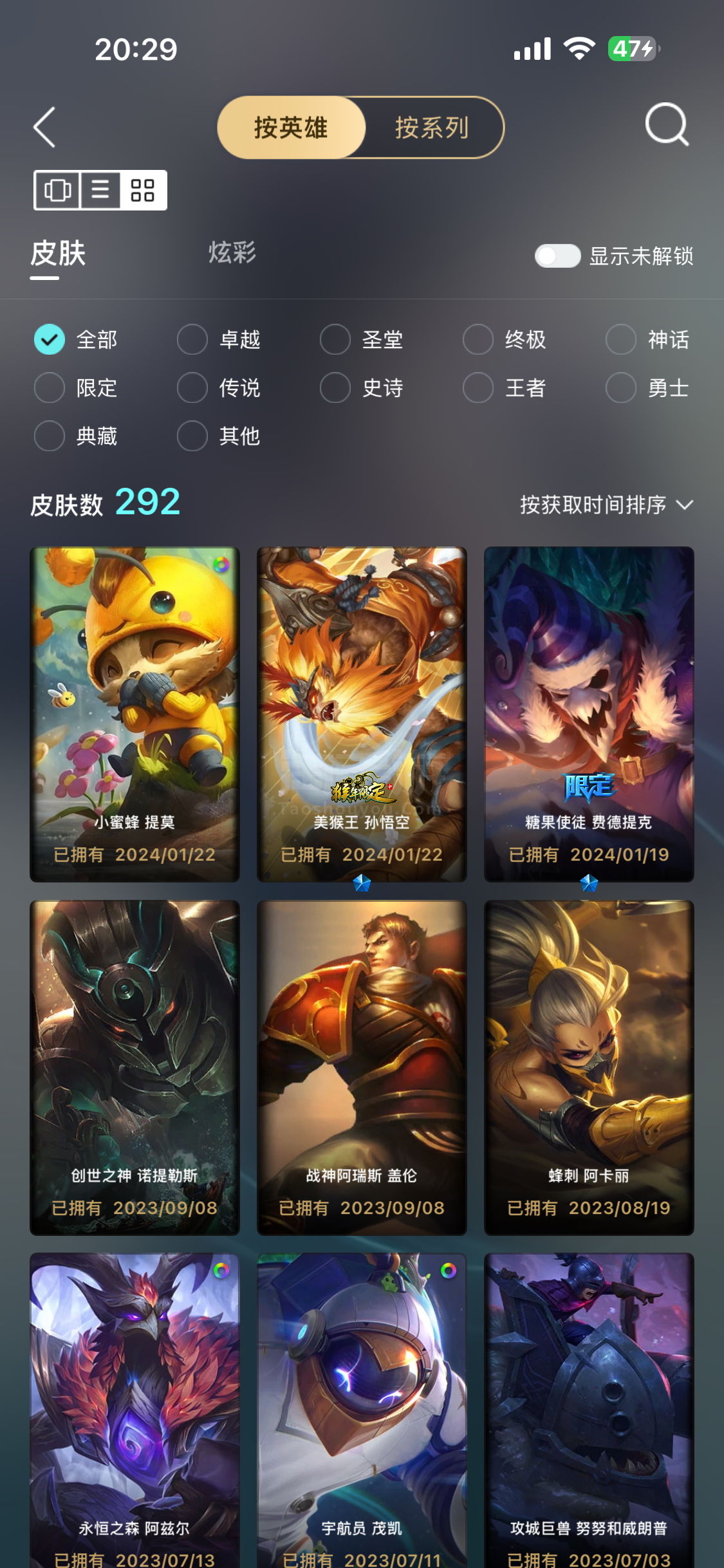Switch to the grid view layout
Screen dimensions: 724x1568
click(143, 190)
